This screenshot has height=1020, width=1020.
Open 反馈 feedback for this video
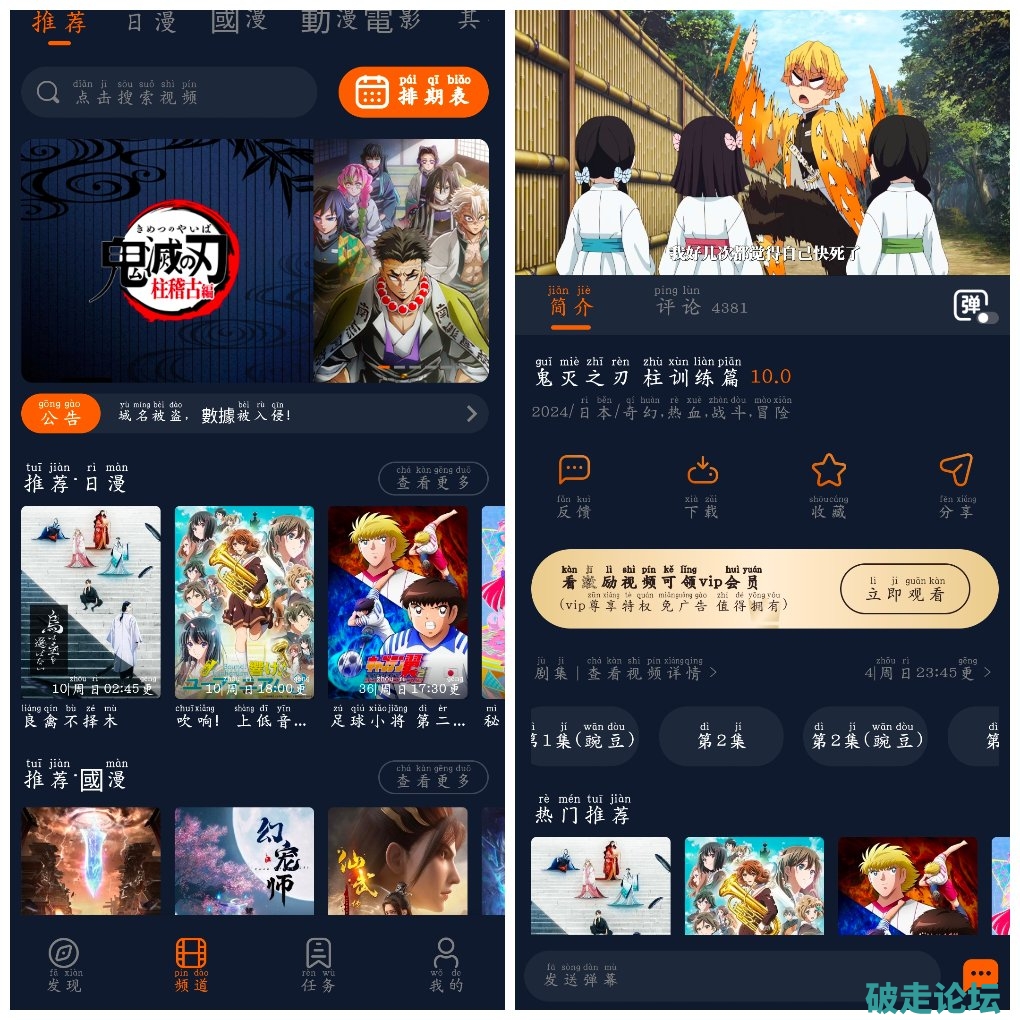pos(574,487)
